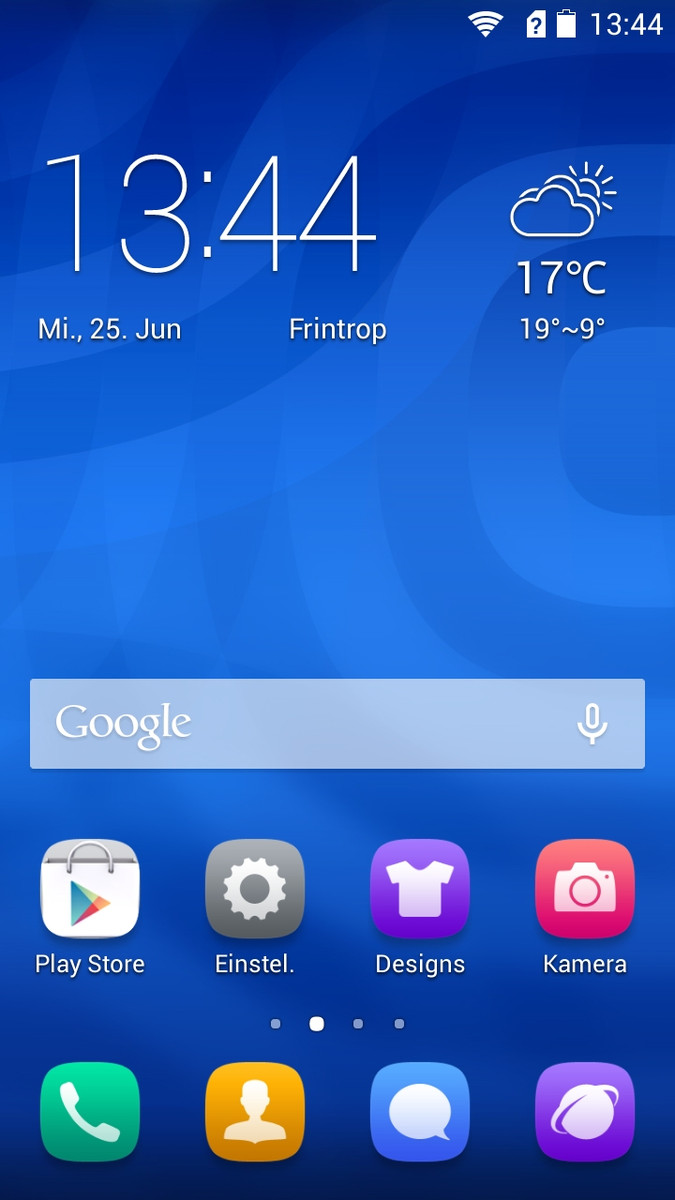The image size is (675, 1200).
Task: Start voice search with the microphone
Action: (592, 724)
